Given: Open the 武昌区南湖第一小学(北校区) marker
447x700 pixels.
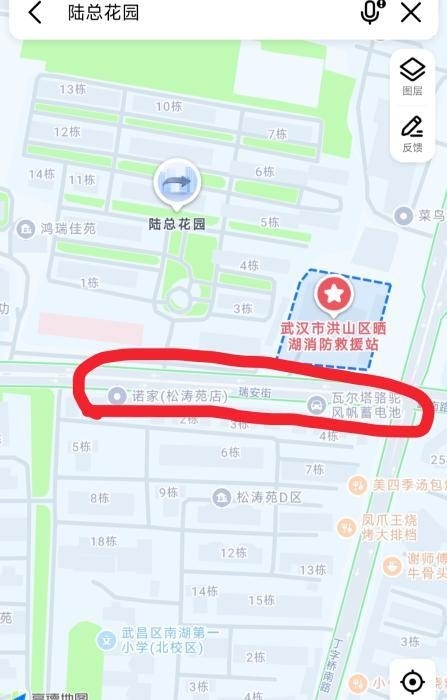Looking at the screenshot, I should pos(107,640).
